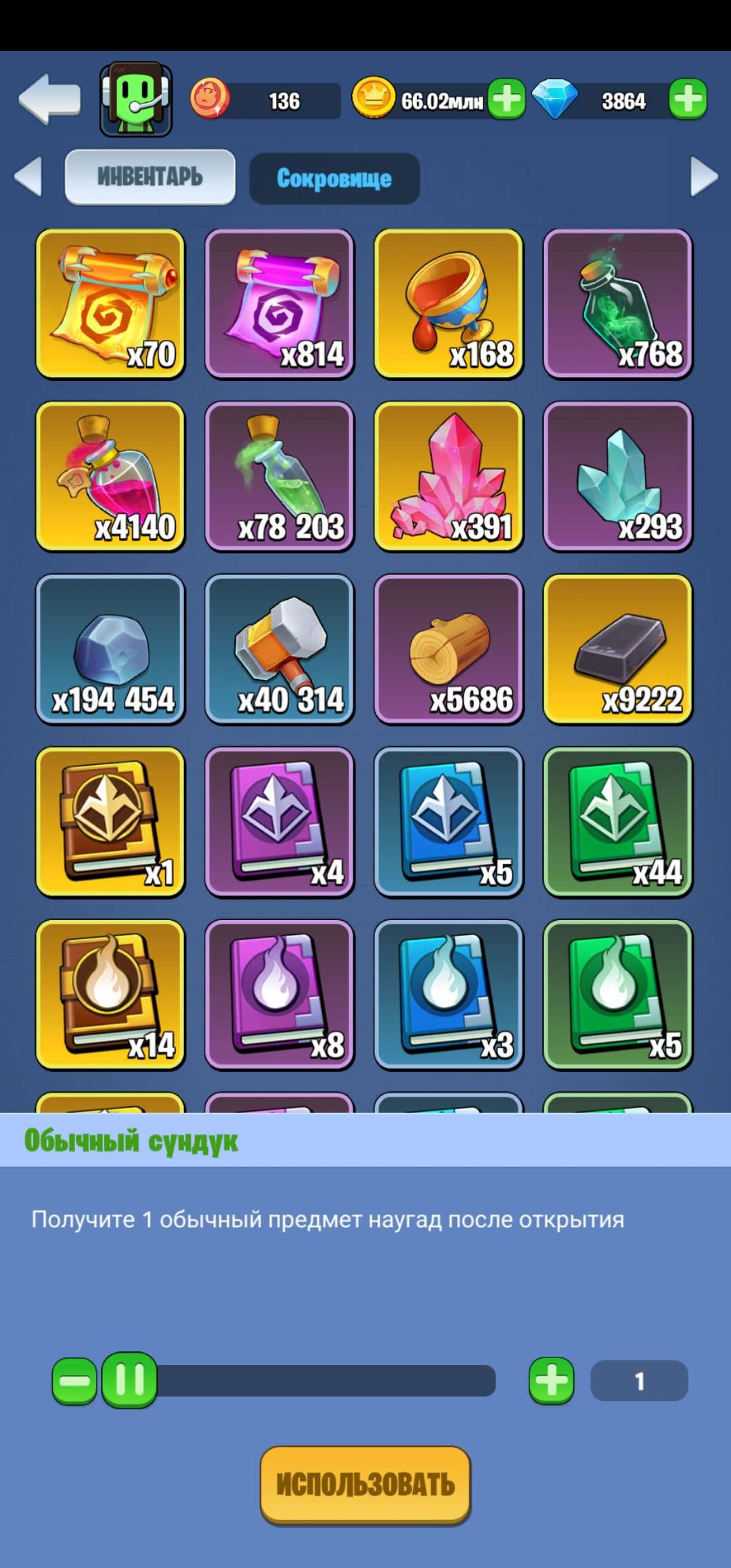Tap the ИСПОЛЬЗОВАТЬ button

click(365, 1485)
